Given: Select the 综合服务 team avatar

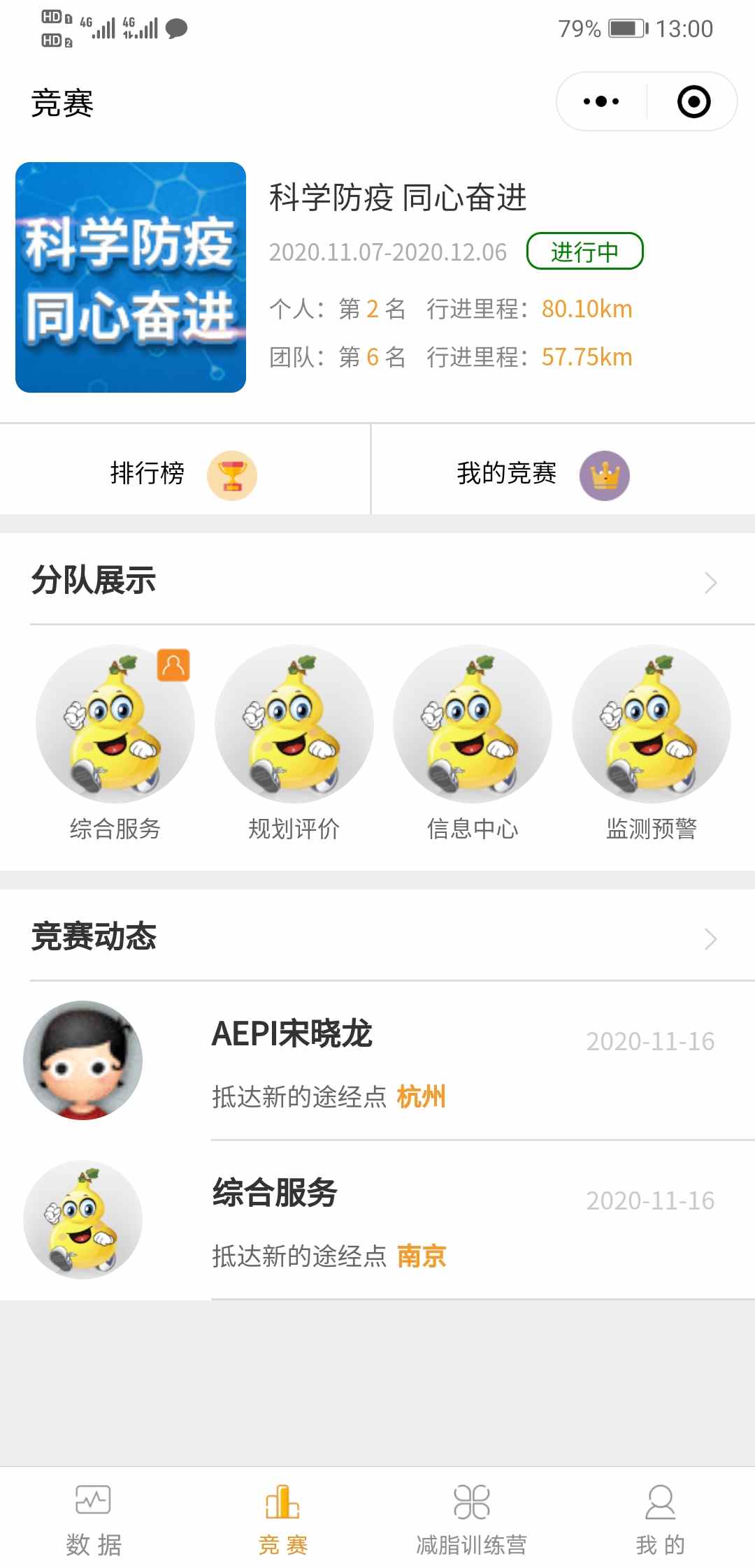Looking at the screenshot, I should point(115,724).
